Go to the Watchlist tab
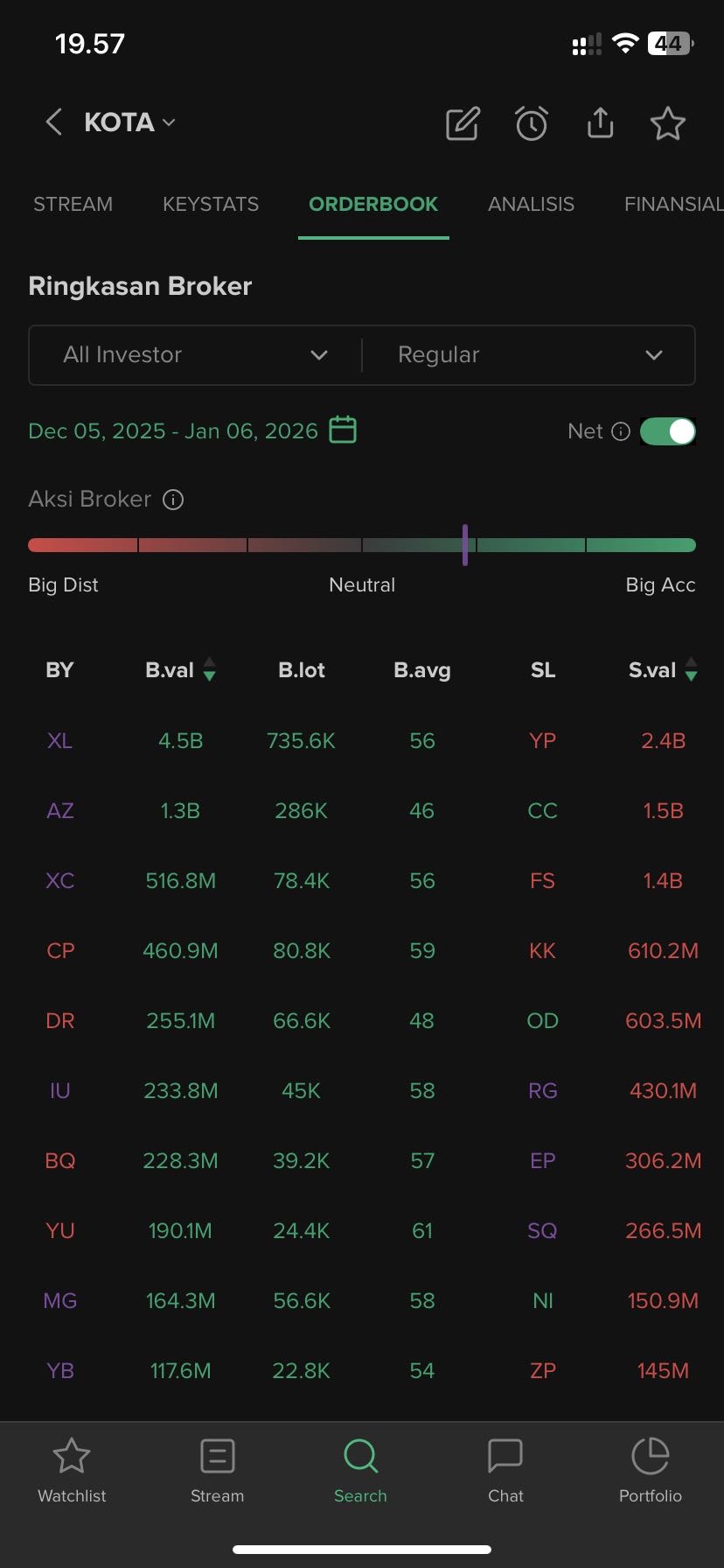Image resolution: width=724 pixels, height=1568 pixels. click(x=72, y=1472)
